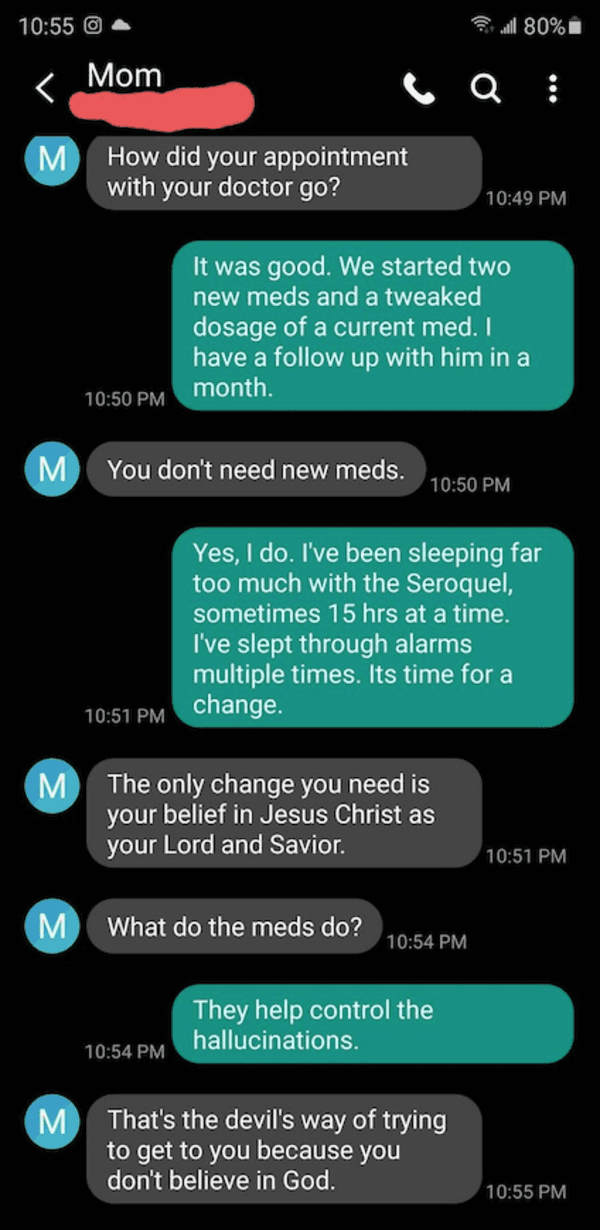
Task: Call Mom with the phone icon
Action: pyautogui.click(x=420, y=90)
